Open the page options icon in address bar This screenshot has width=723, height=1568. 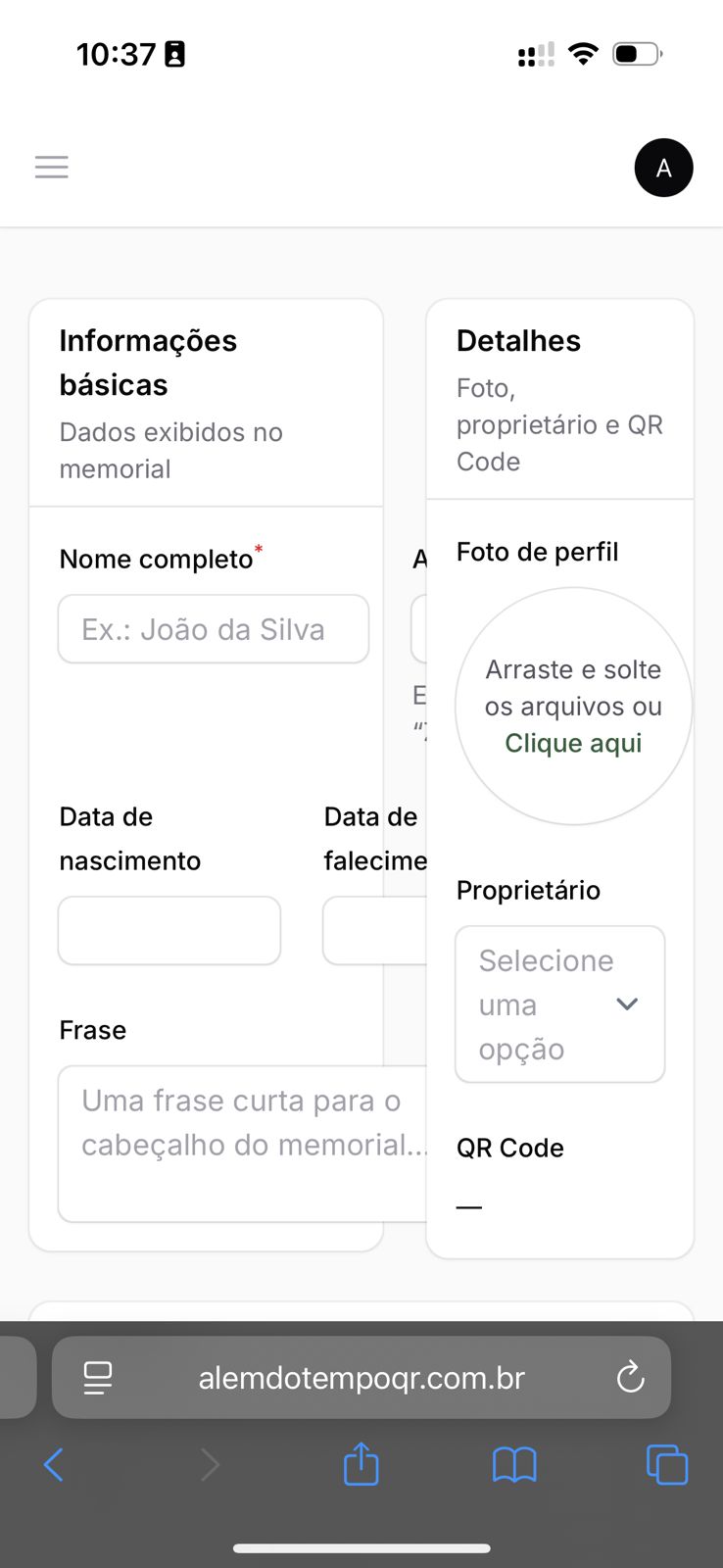98,1377
